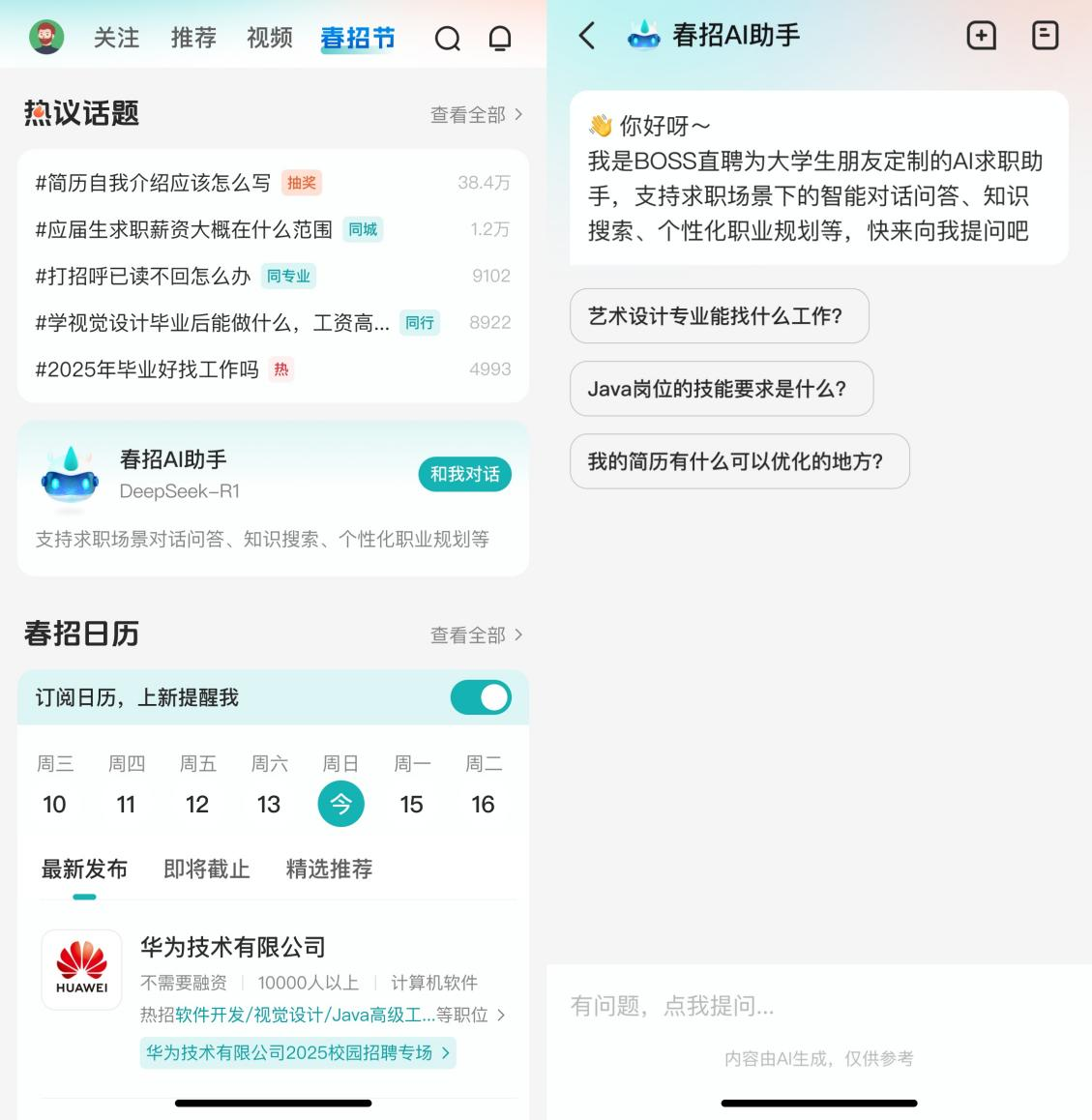Switch to the 即将截止 tab
Image resolution: width=1092 pixels, height=1120 pixels.
tap(207, 869)
